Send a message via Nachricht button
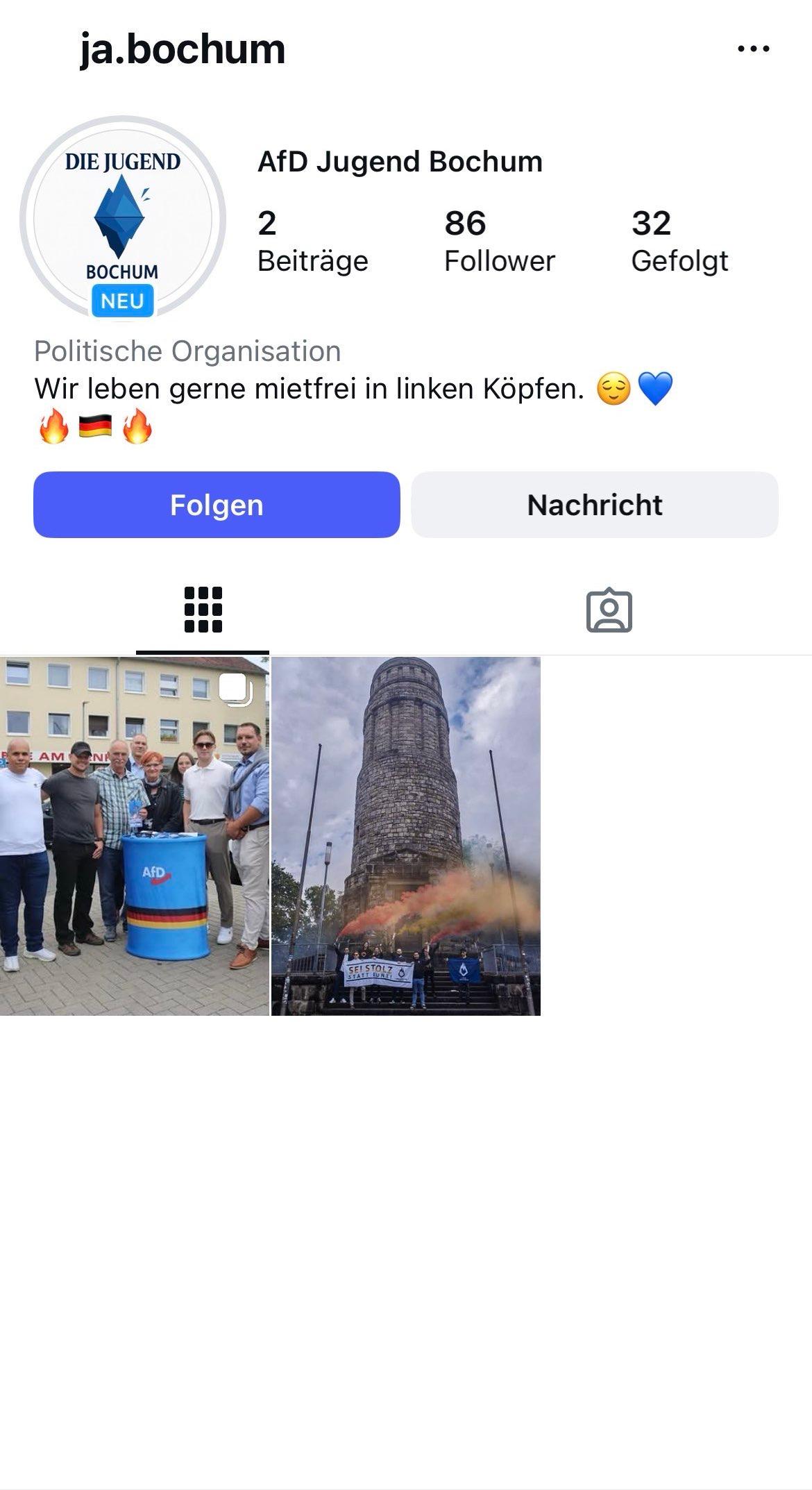 tap(595, 505)
